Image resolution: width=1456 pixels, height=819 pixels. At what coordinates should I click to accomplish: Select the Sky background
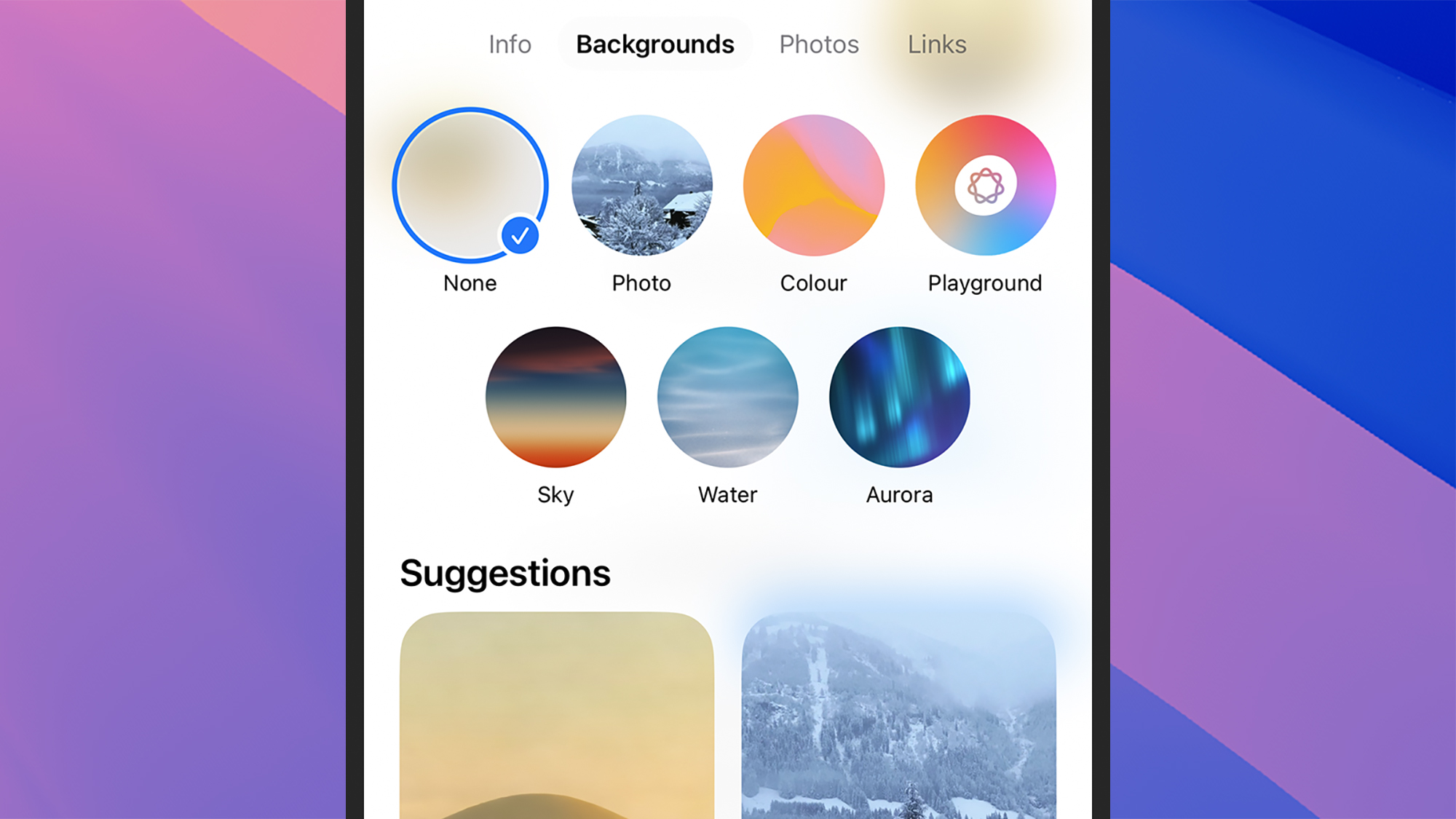[x=555, y=397]
